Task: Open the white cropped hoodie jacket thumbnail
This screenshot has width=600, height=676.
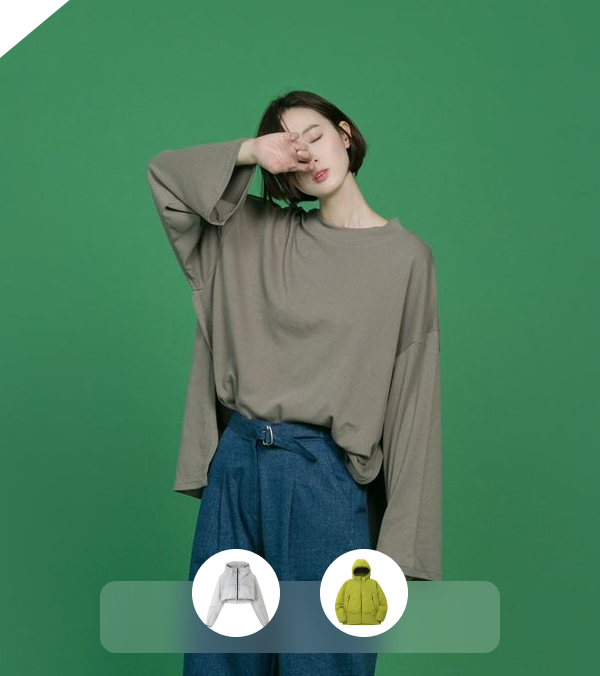Action: [x=236, y=593]
